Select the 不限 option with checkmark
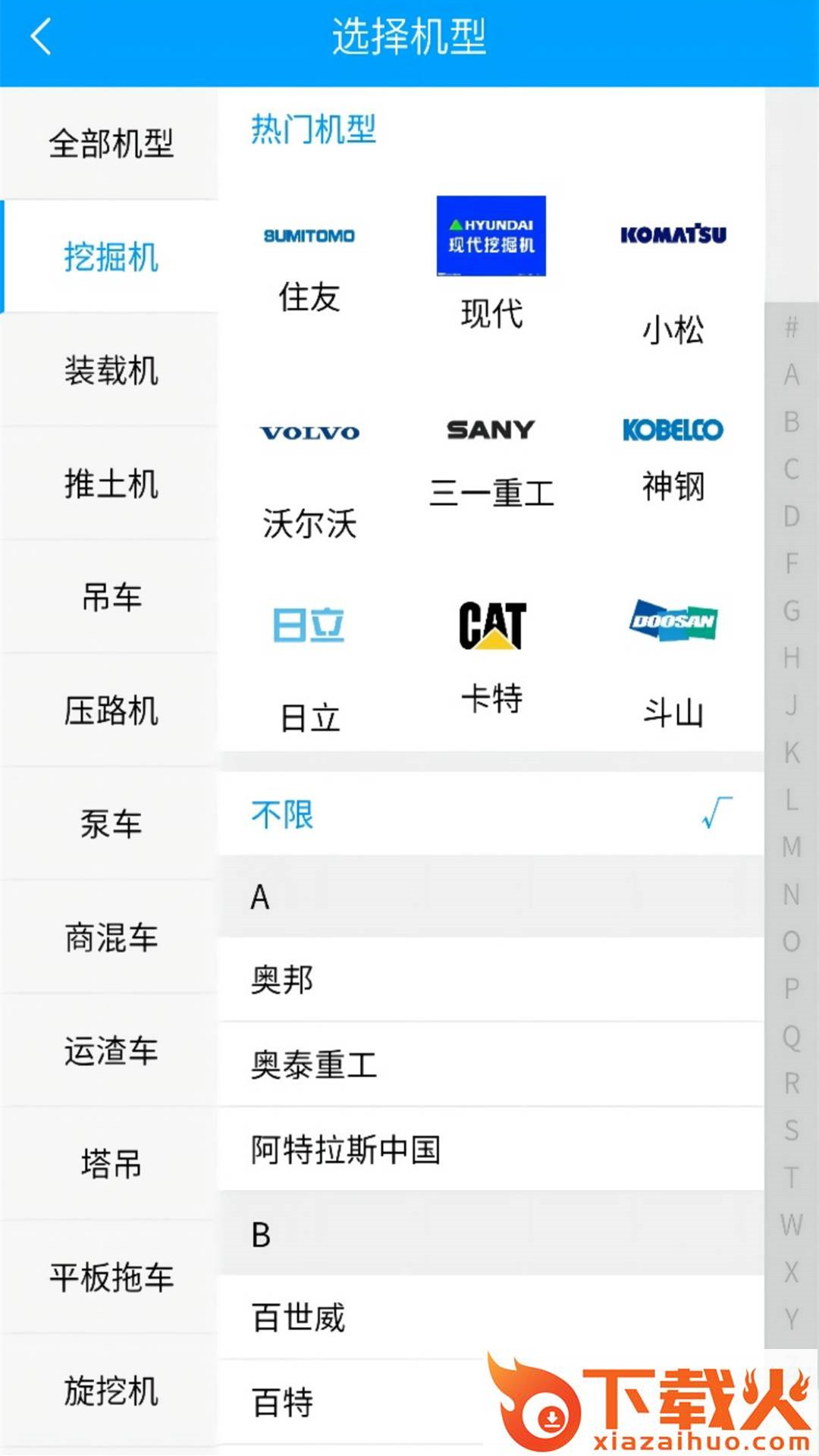Image resolution: width=819 pixels, height=1456 pixels. [491, 815]
